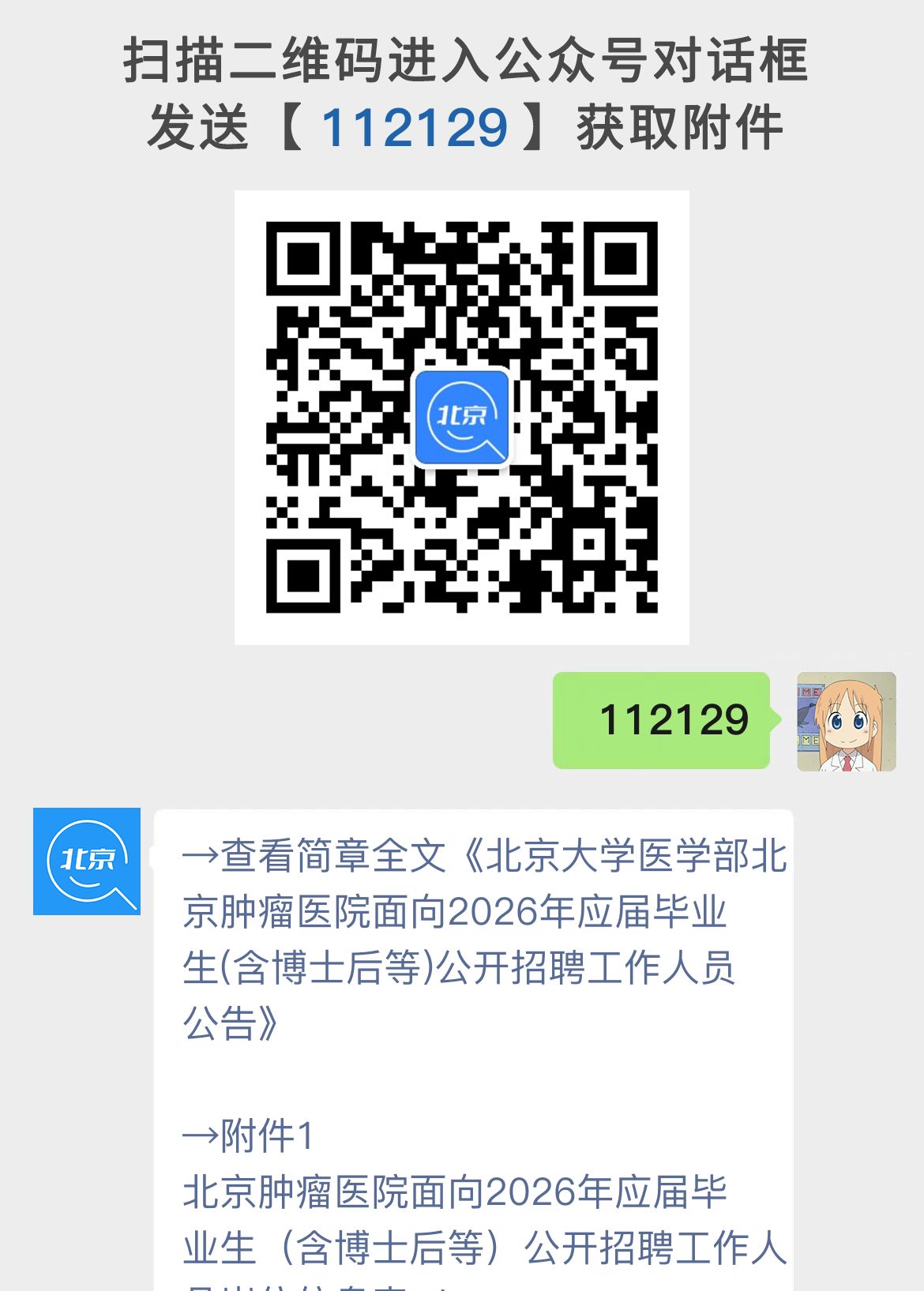
Task: Select the green 112129 message bubble
Action: [663, 720]
